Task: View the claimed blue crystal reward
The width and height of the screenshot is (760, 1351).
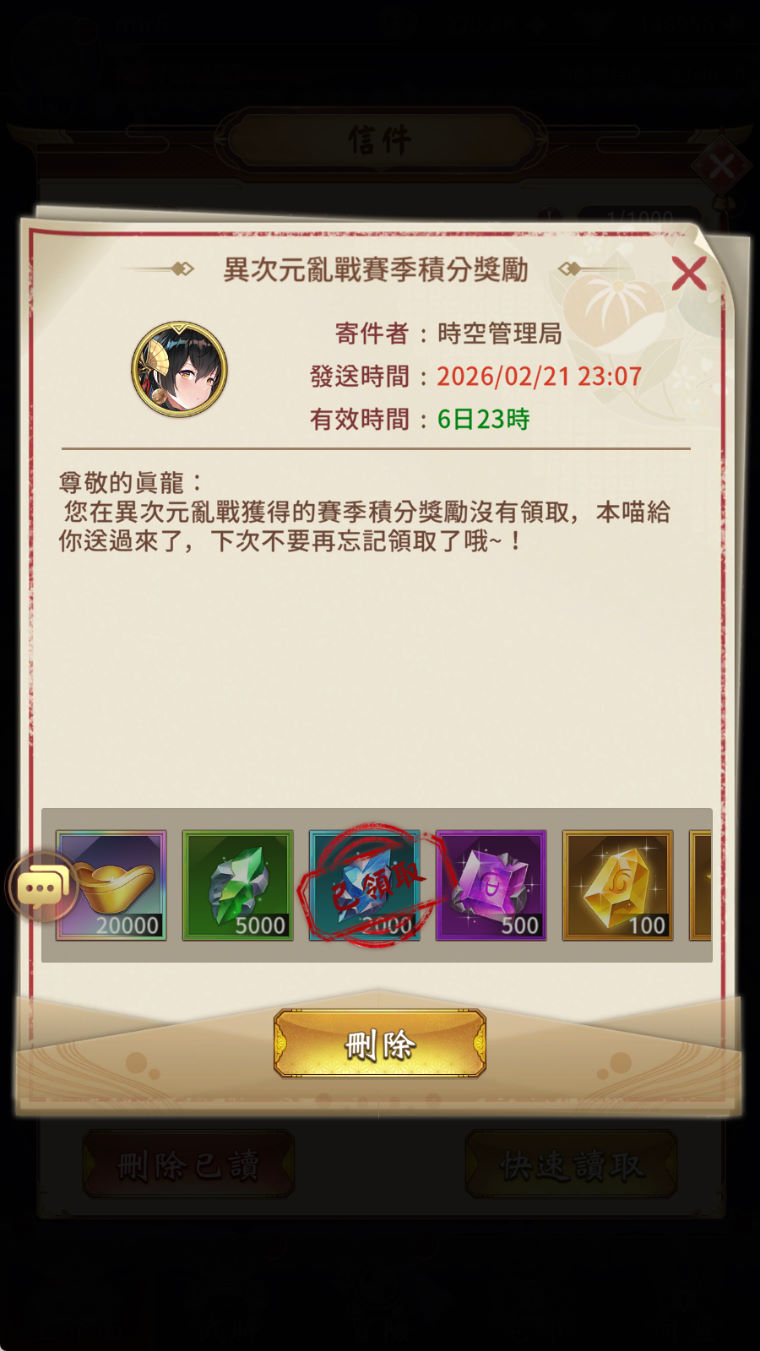Action: [364, 885]
